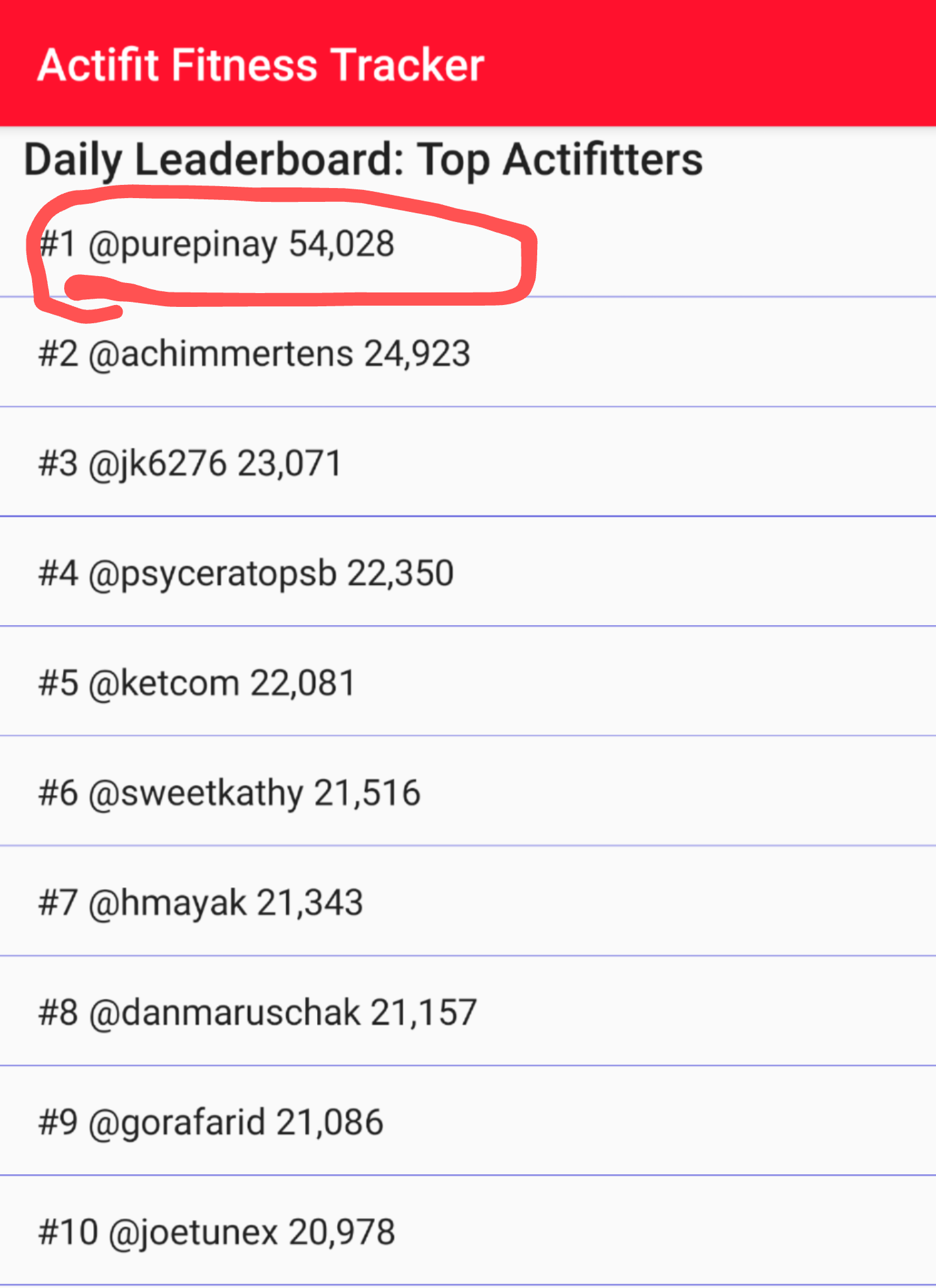Open the @jk6276 leaderboard row

189,464
